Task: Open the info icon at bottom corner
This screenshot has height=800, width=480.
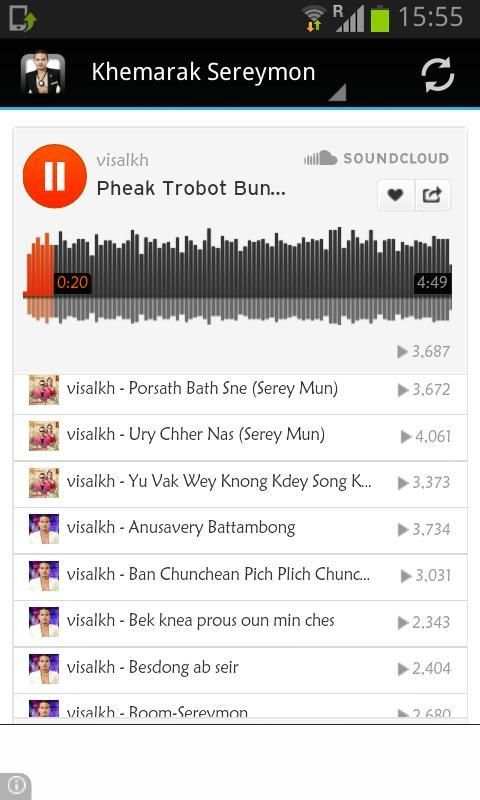Action: point(15,786)
